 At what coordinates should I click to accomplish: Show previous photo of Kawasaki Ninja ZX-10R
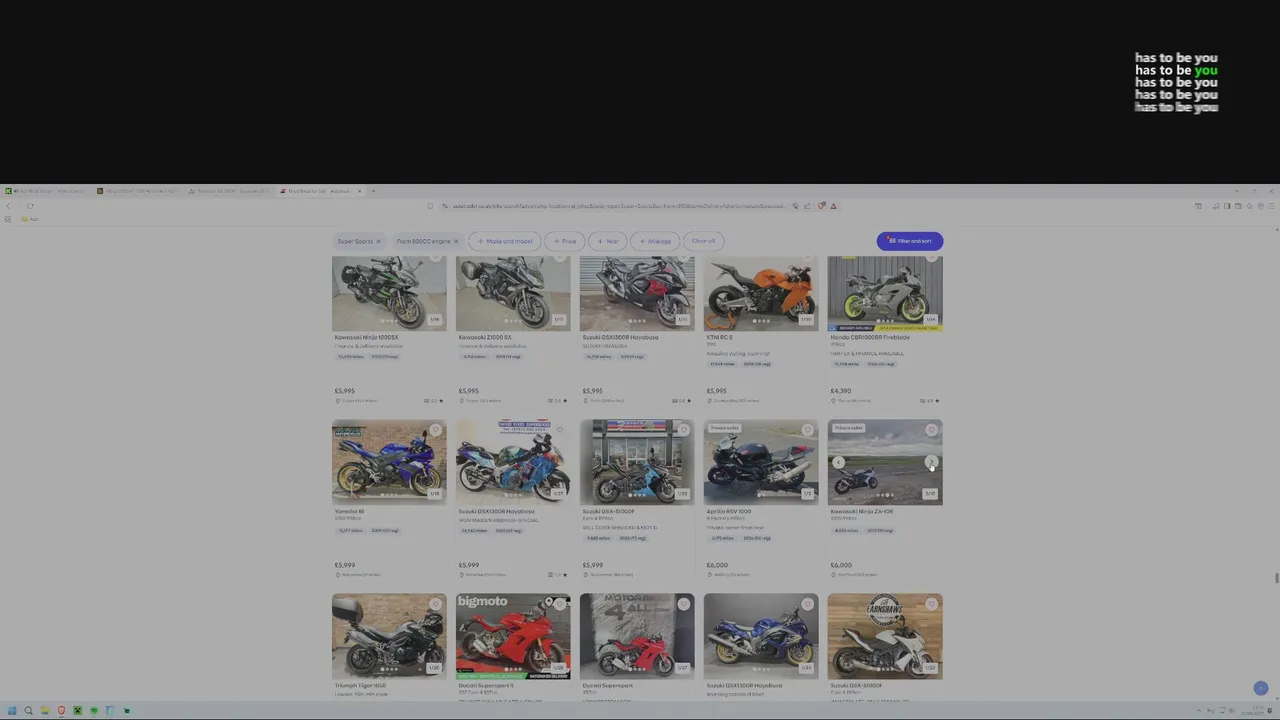pyautogui.click(x=839, y=462)
